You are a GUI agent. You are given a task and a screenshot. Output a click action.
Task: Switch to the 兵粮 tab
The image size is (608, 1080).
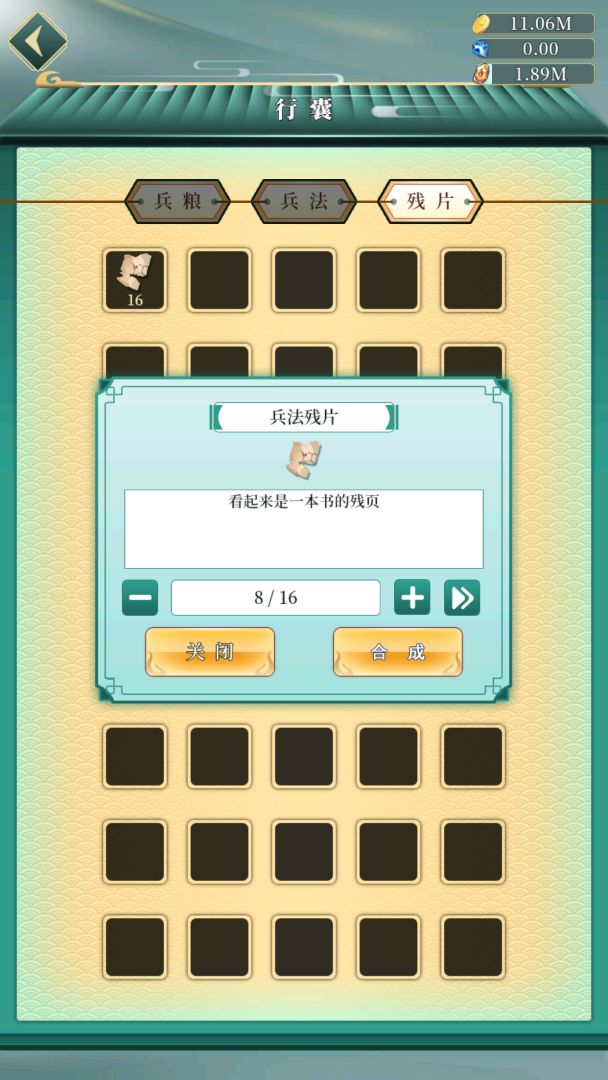177,202
